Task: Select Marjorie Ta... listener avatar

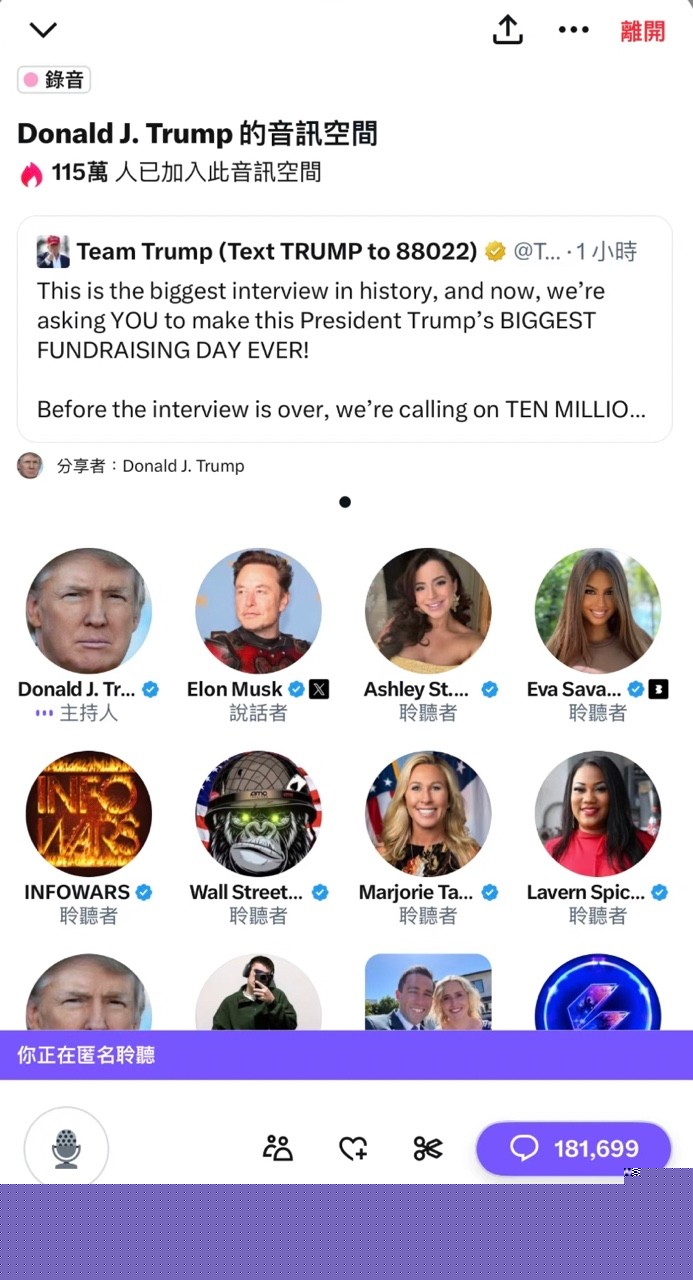Action: coord(428,813)
